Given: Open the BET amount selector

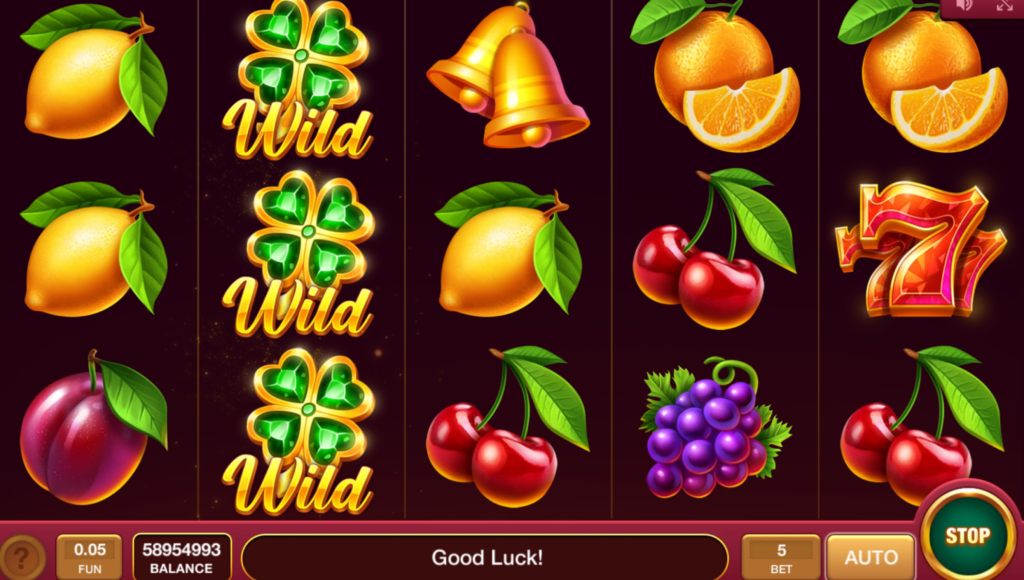Looking at the screenshot, I should pyautogui.click(x=781, y=557).
